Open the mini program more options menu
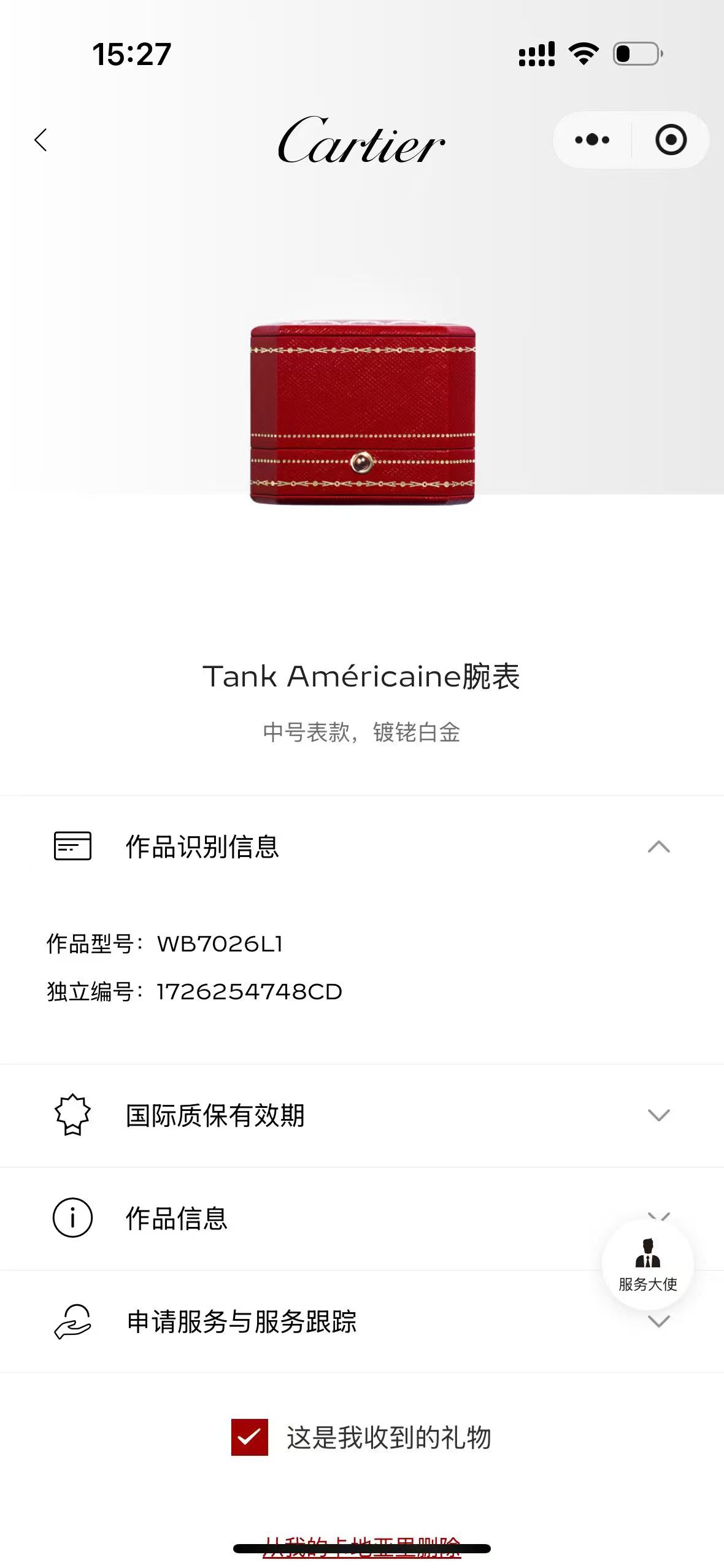The height and width of the screenshot is (1568, 724). 592,140
